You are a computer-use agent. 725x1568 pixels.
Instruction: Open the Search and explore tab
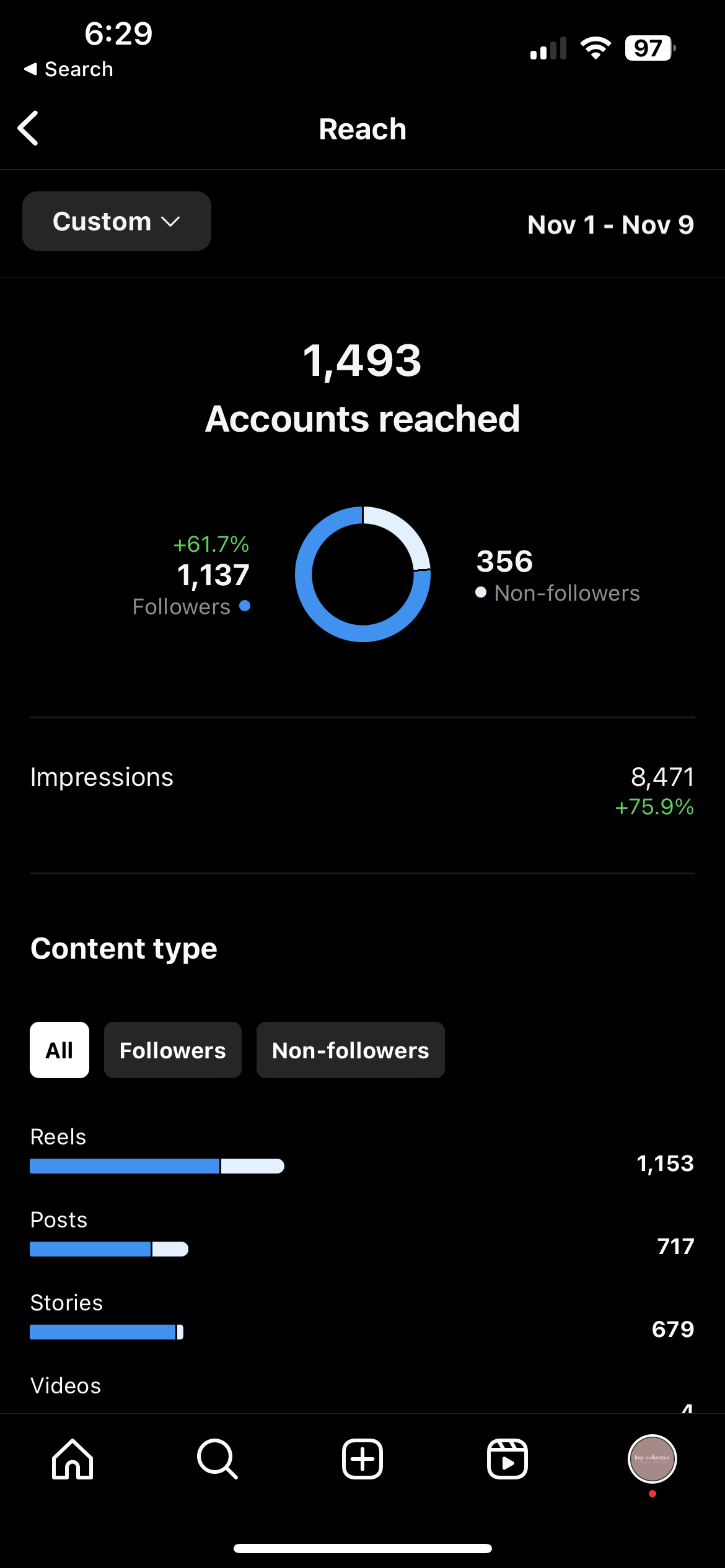217,1459
